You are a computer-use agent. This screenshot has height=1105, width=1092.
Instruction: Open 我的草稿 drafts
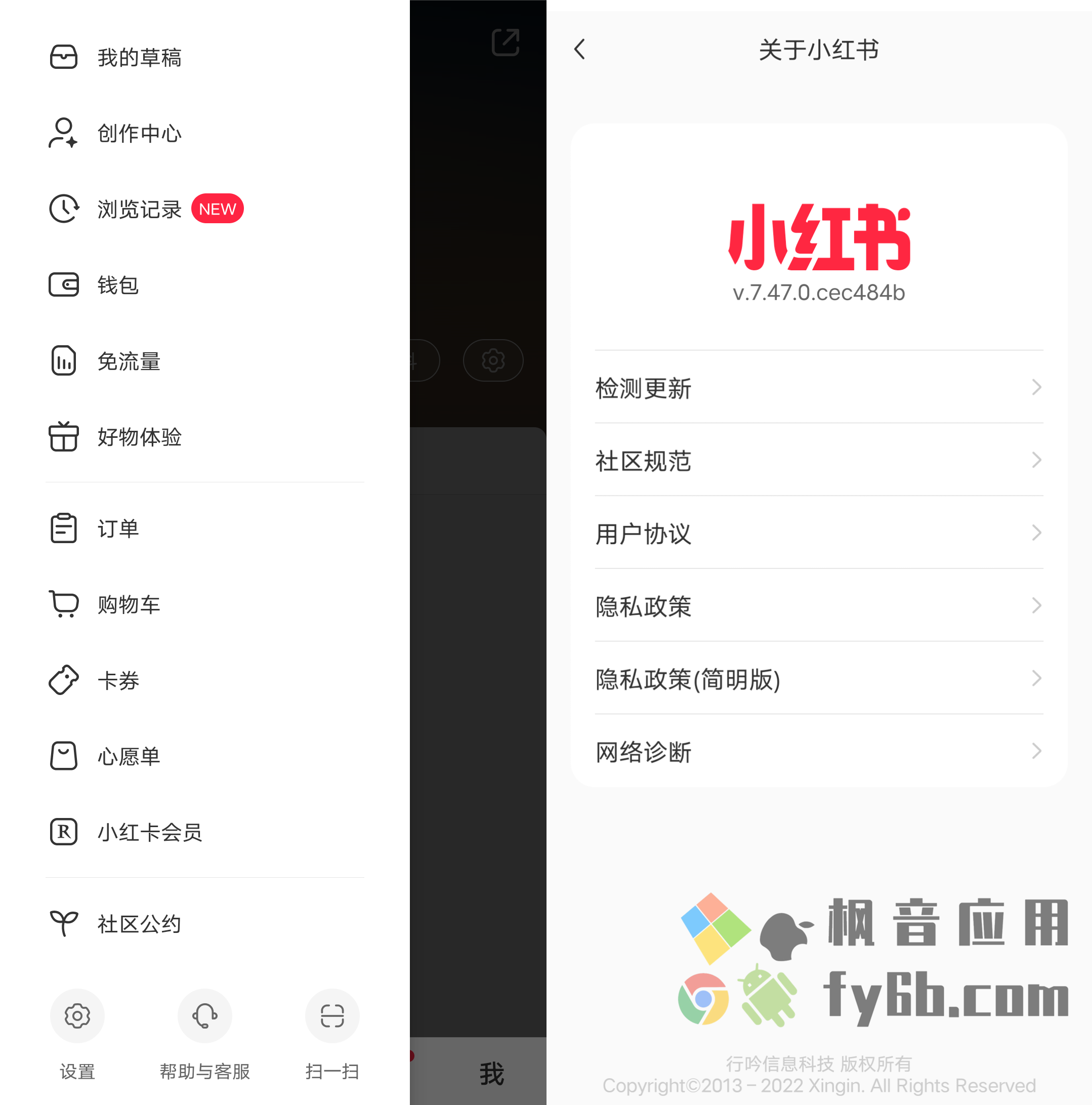(139, 57)
